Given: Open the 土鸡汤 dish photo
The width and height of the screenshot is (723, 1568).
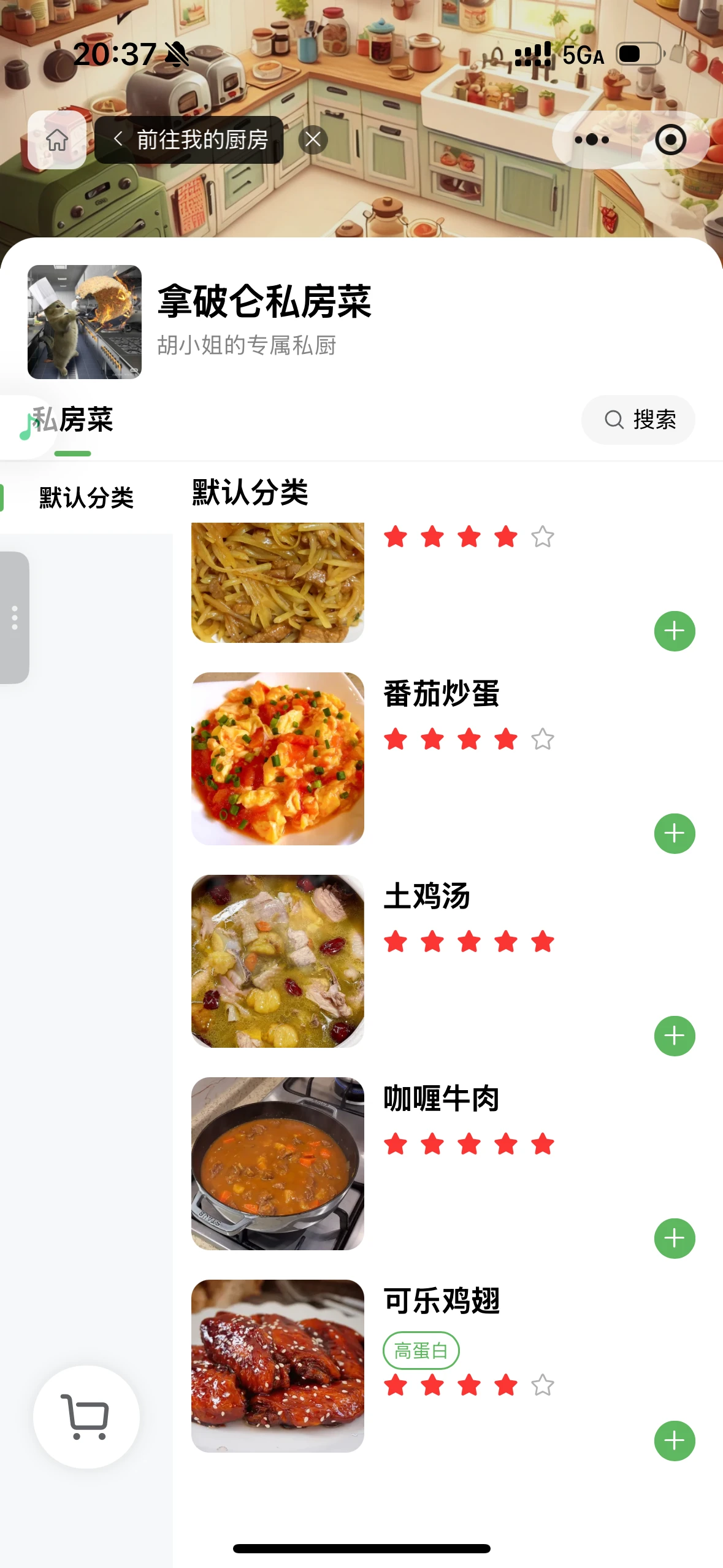Looking at the screenshot, I should 278,961.
